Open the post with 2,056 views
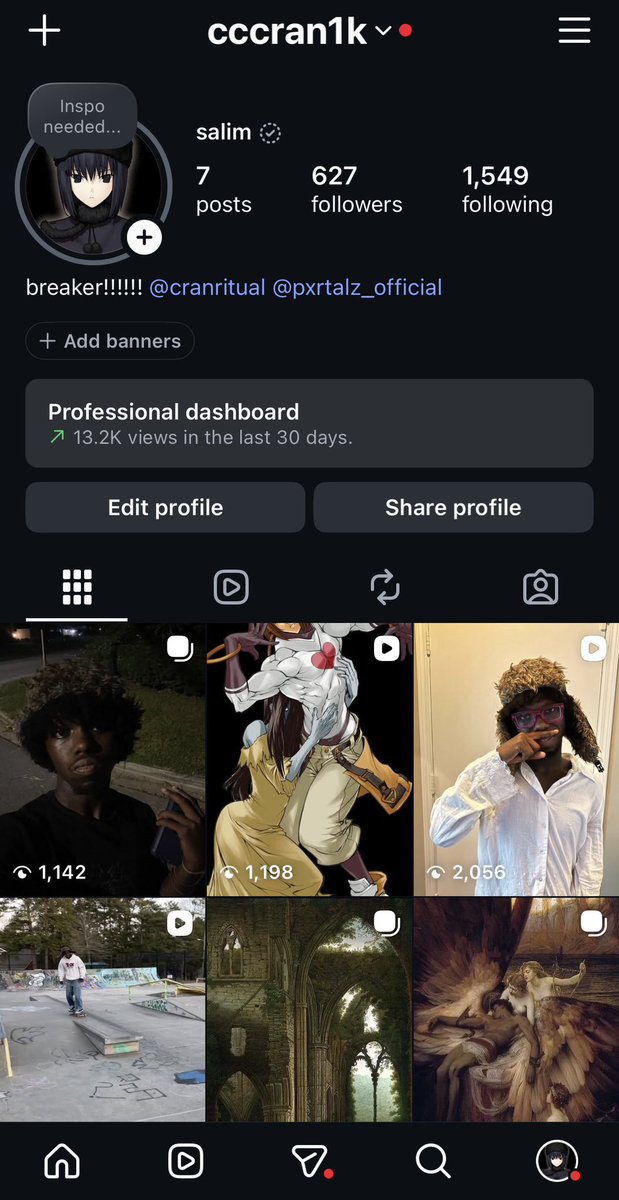 click(x=516, y=759)
